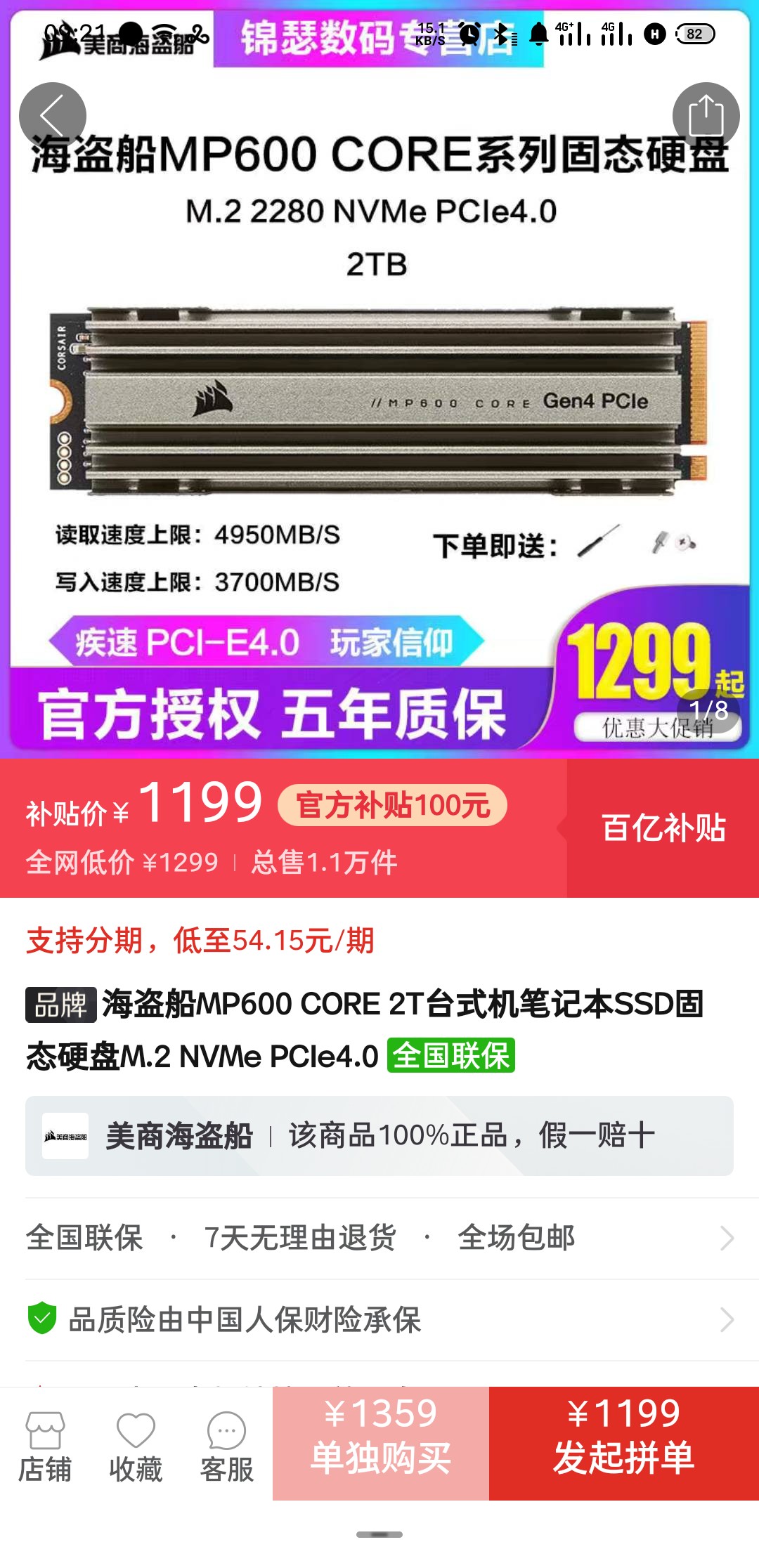Viewport: 759px width, 1568px height.
Task: Open the SSD product image gallery
Action: (379, 400)
